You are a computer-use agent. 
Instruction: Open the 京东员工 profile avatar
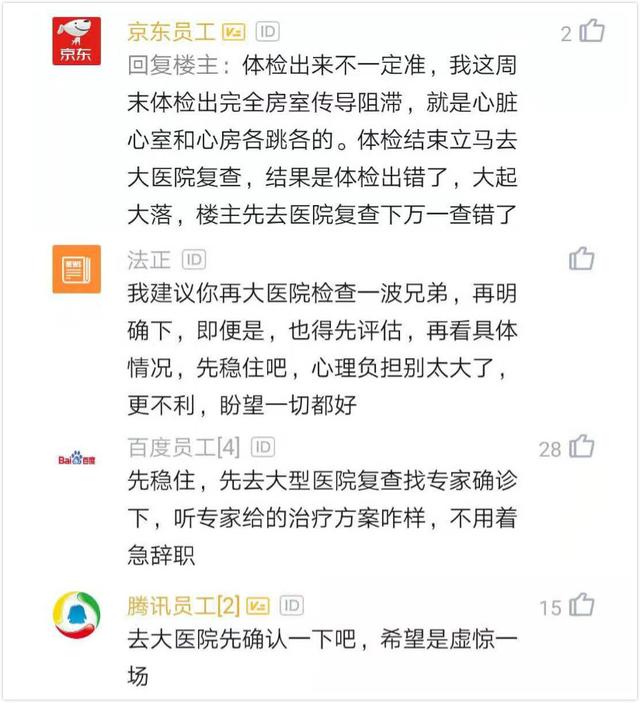76,42
